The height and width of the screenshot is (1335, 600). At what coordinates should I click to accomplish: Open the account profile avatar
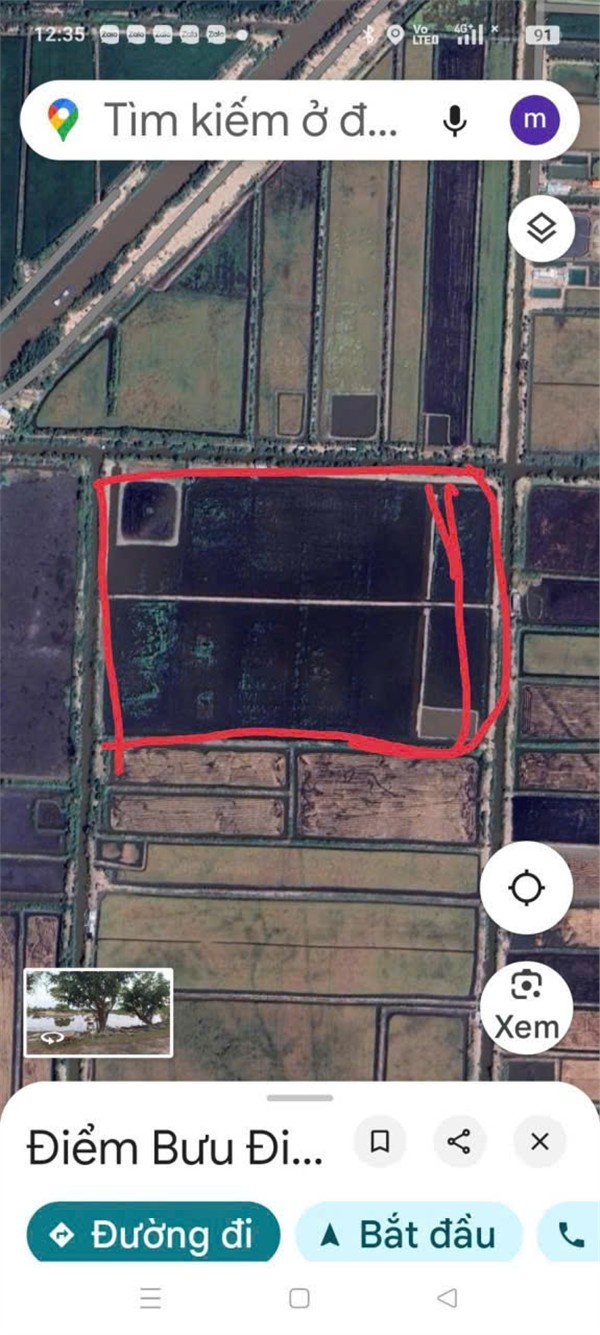tap(535, 121)
